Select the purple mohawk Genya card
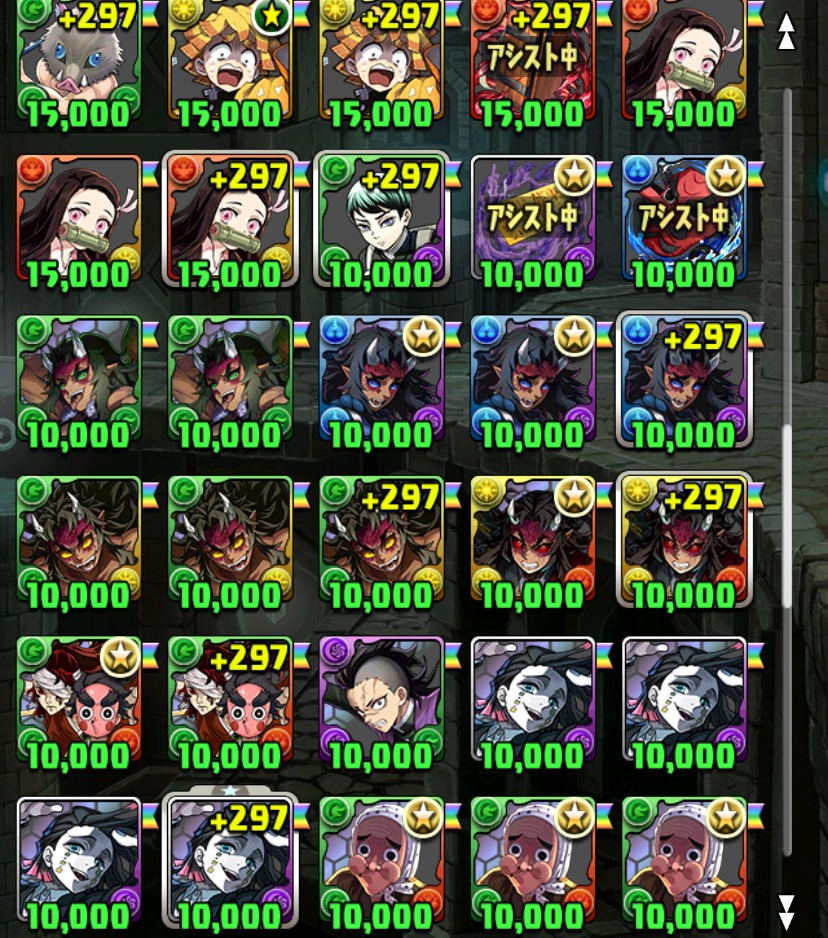The image size is (828, 938). click(x=381, y=700)
